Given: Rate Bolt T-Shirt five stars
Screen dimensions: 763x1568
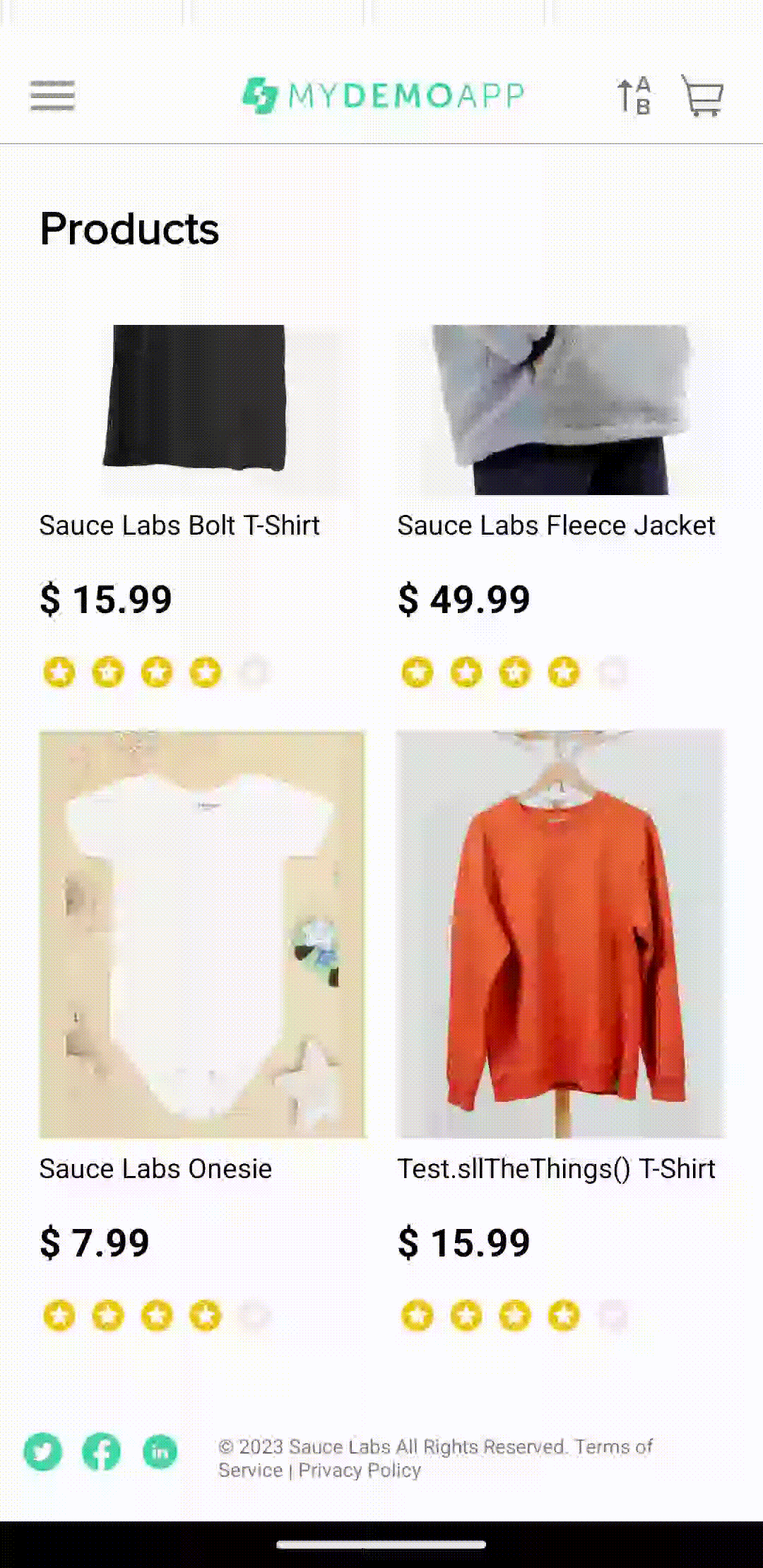Looking at the screenshot, I should [x=254, y=672].
